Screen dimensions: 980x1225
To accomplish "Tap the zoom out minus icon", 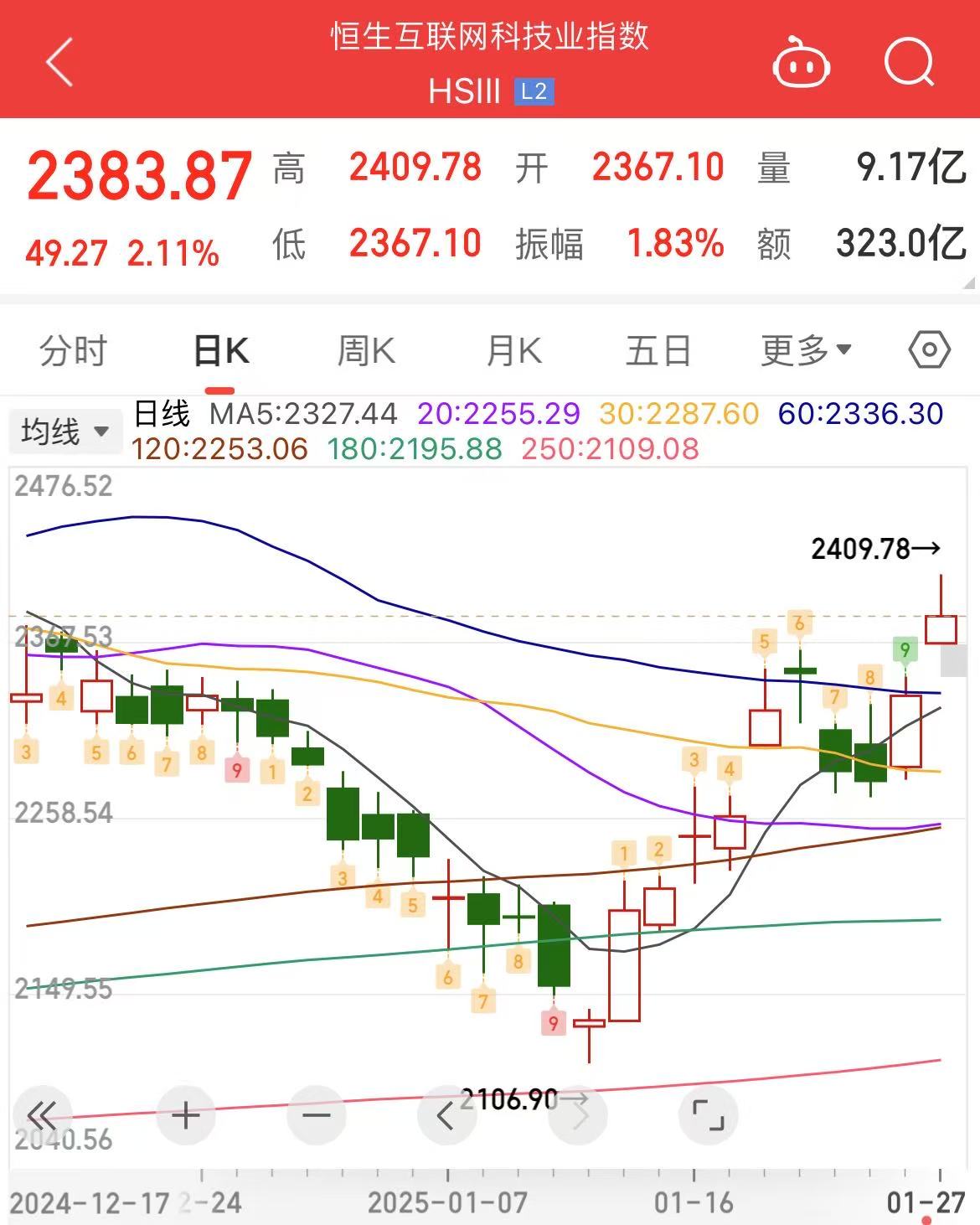I will (316, 1115).
